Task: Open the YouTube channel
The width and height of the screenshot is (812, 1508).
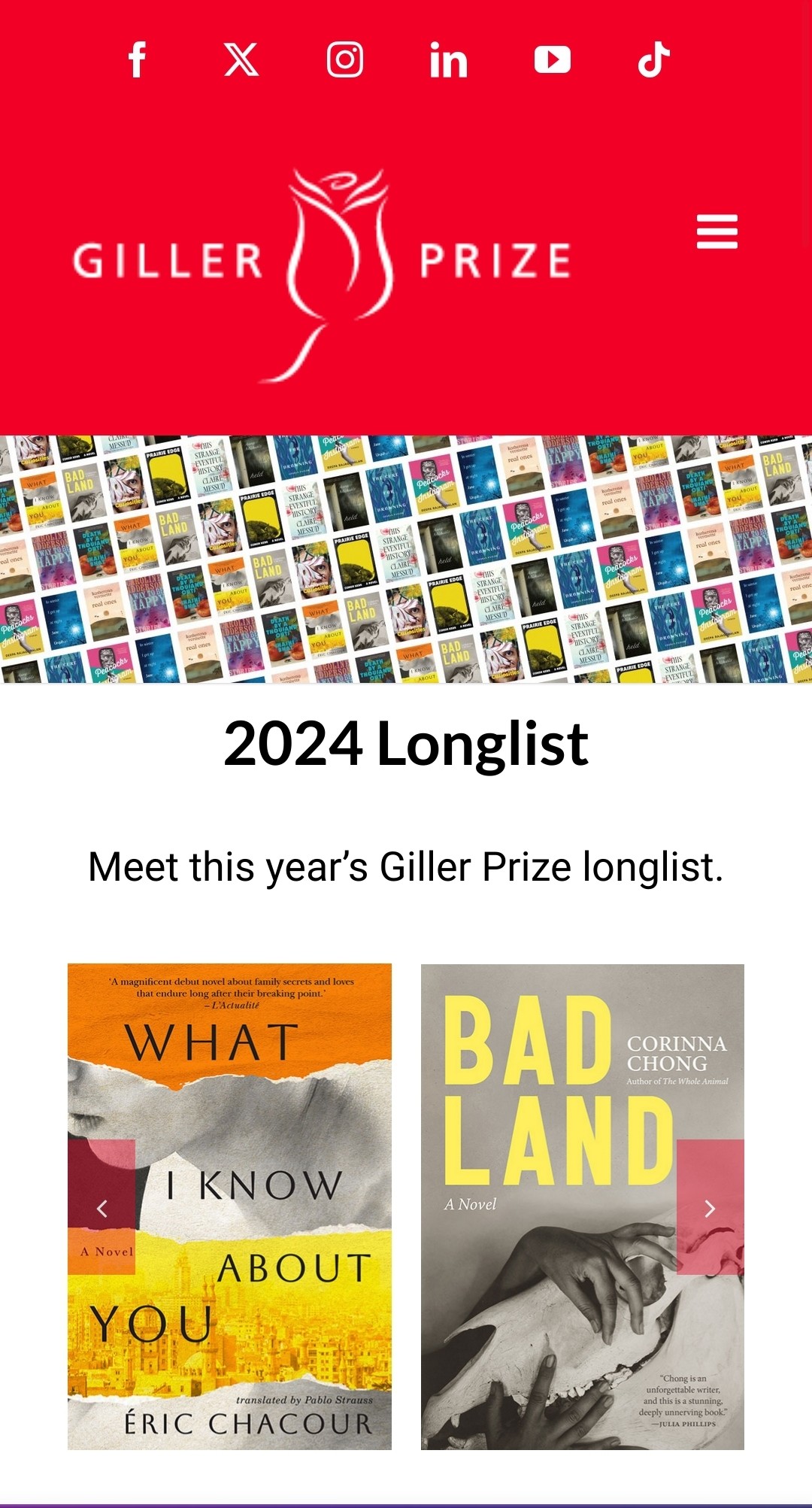Action: [553, 59]
